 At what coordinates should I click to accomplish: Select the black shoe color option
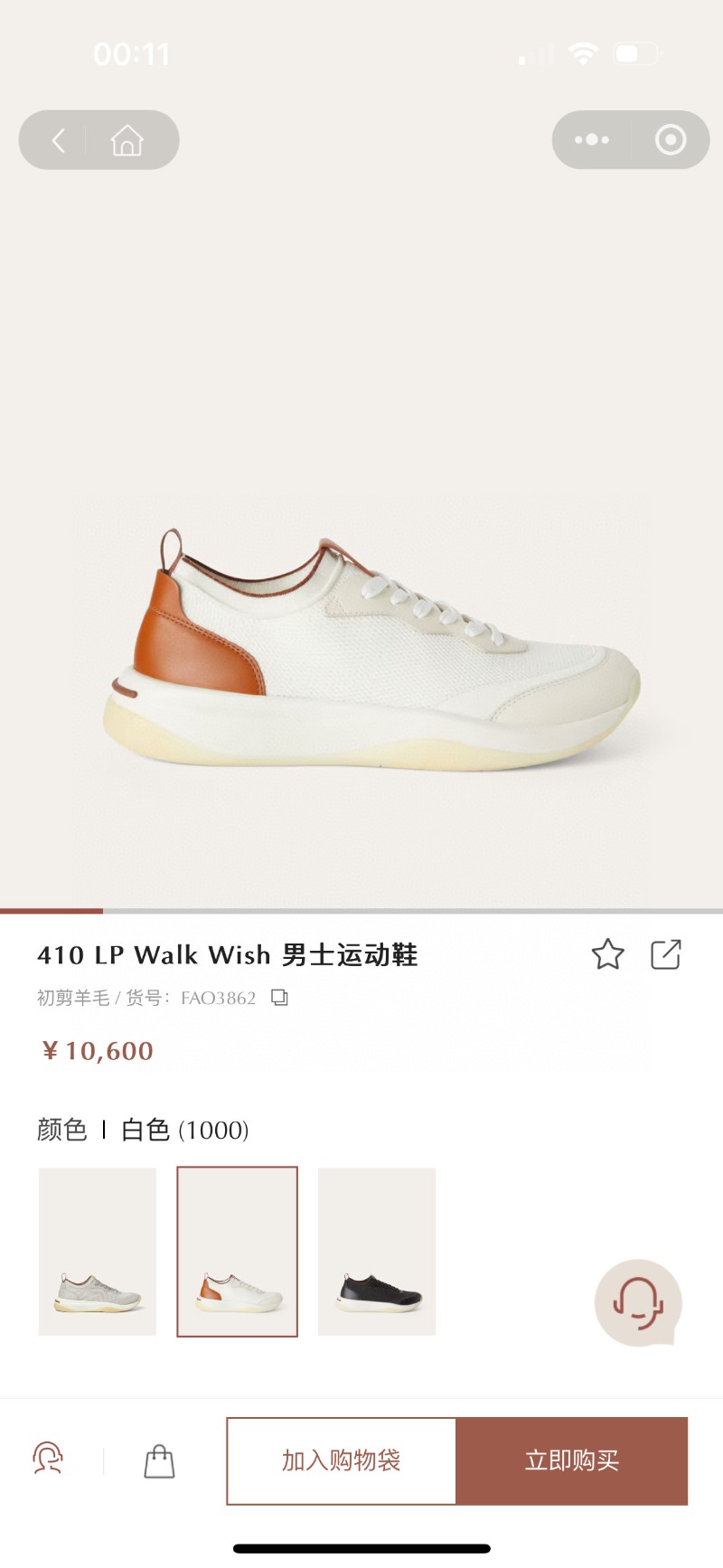click(x=377, y=1251)
